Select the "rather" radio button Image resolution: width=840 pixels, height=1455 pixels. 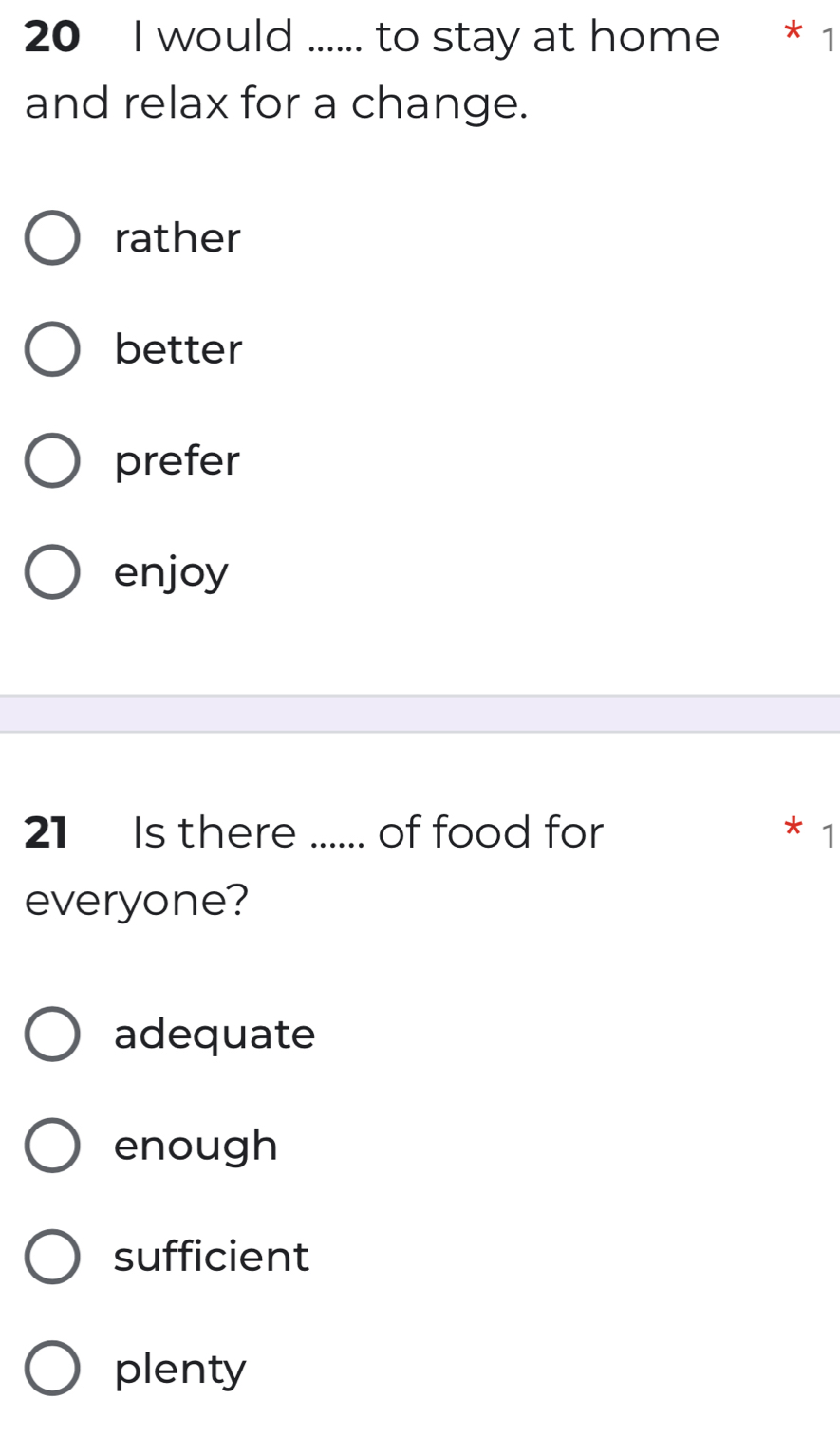pos(54,237)
